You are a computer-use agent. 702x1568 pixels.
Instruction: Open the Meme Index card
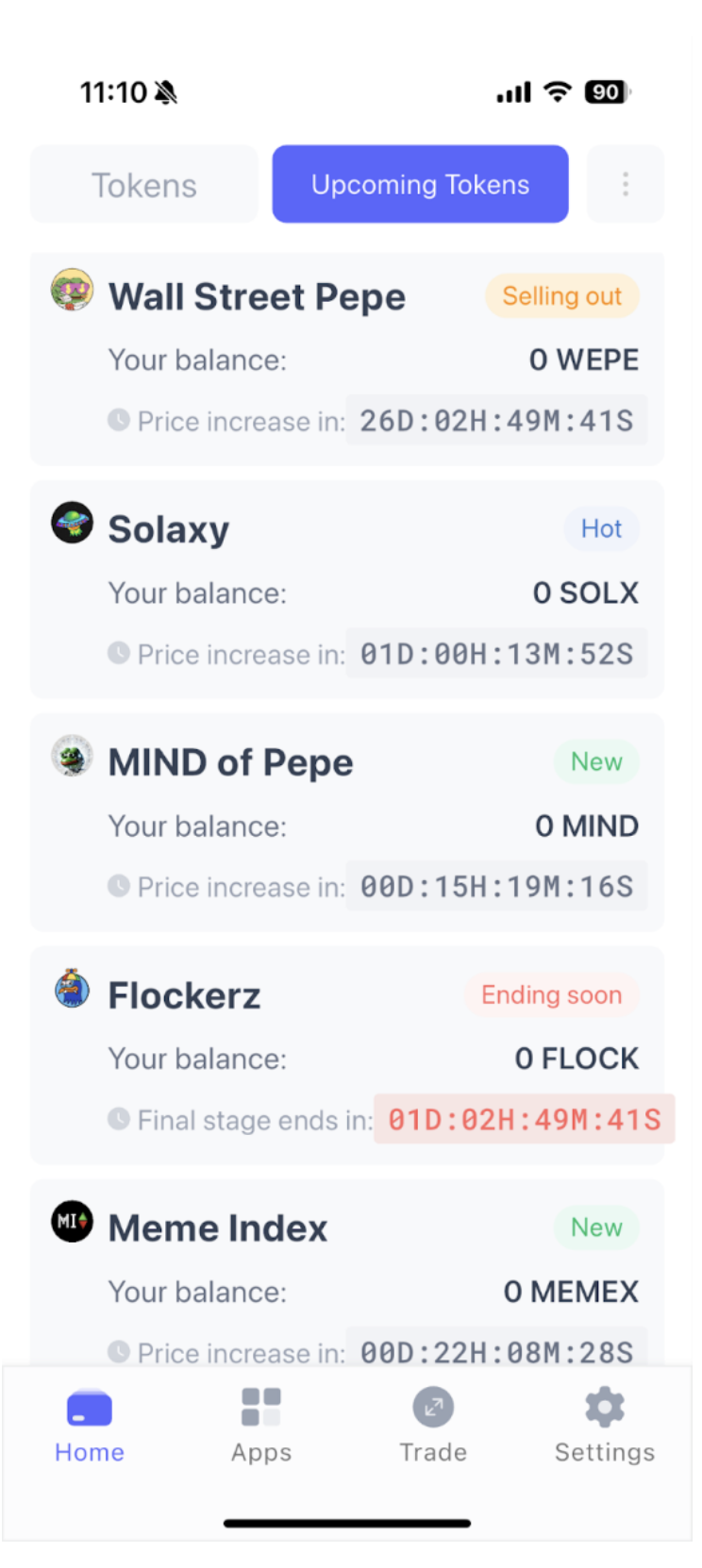(347, 1274)
